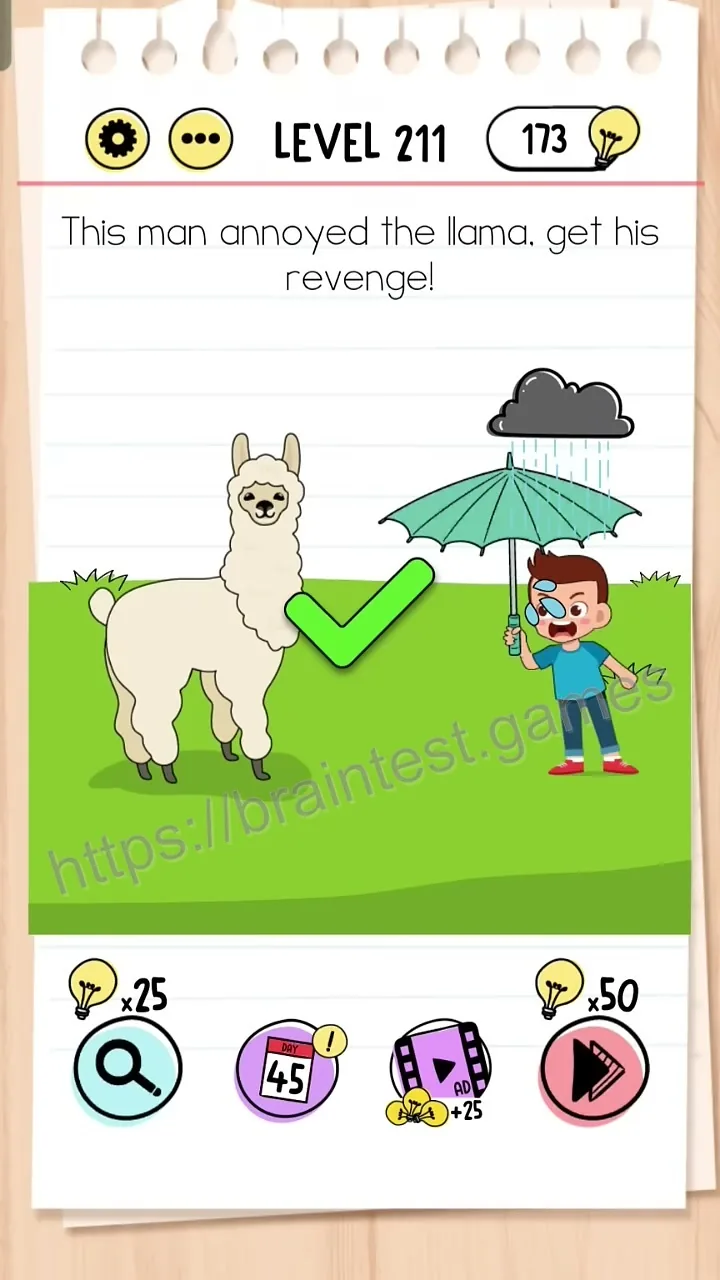Tap the llama on the grass
The width and height of the screenshot is (720, 1280).
200,610
